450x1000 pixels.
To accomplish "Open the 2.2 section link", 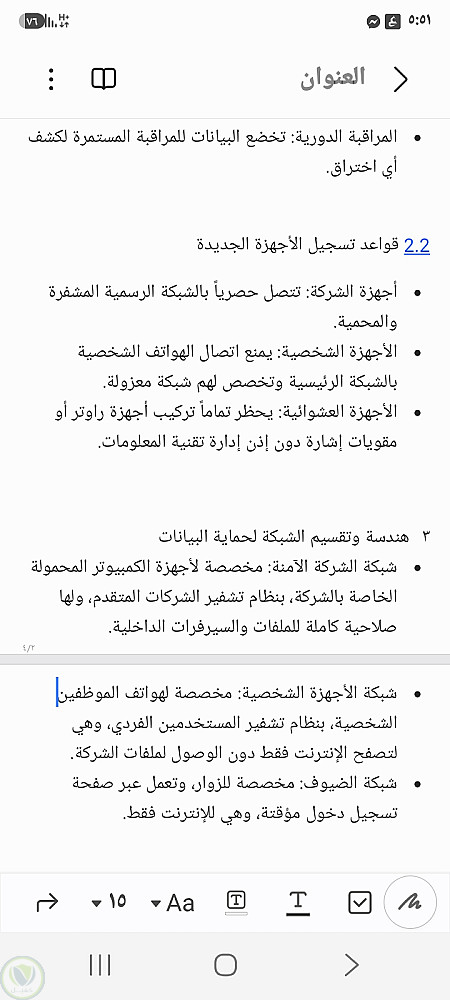I will pyautogui.click(x=417, y=246).
